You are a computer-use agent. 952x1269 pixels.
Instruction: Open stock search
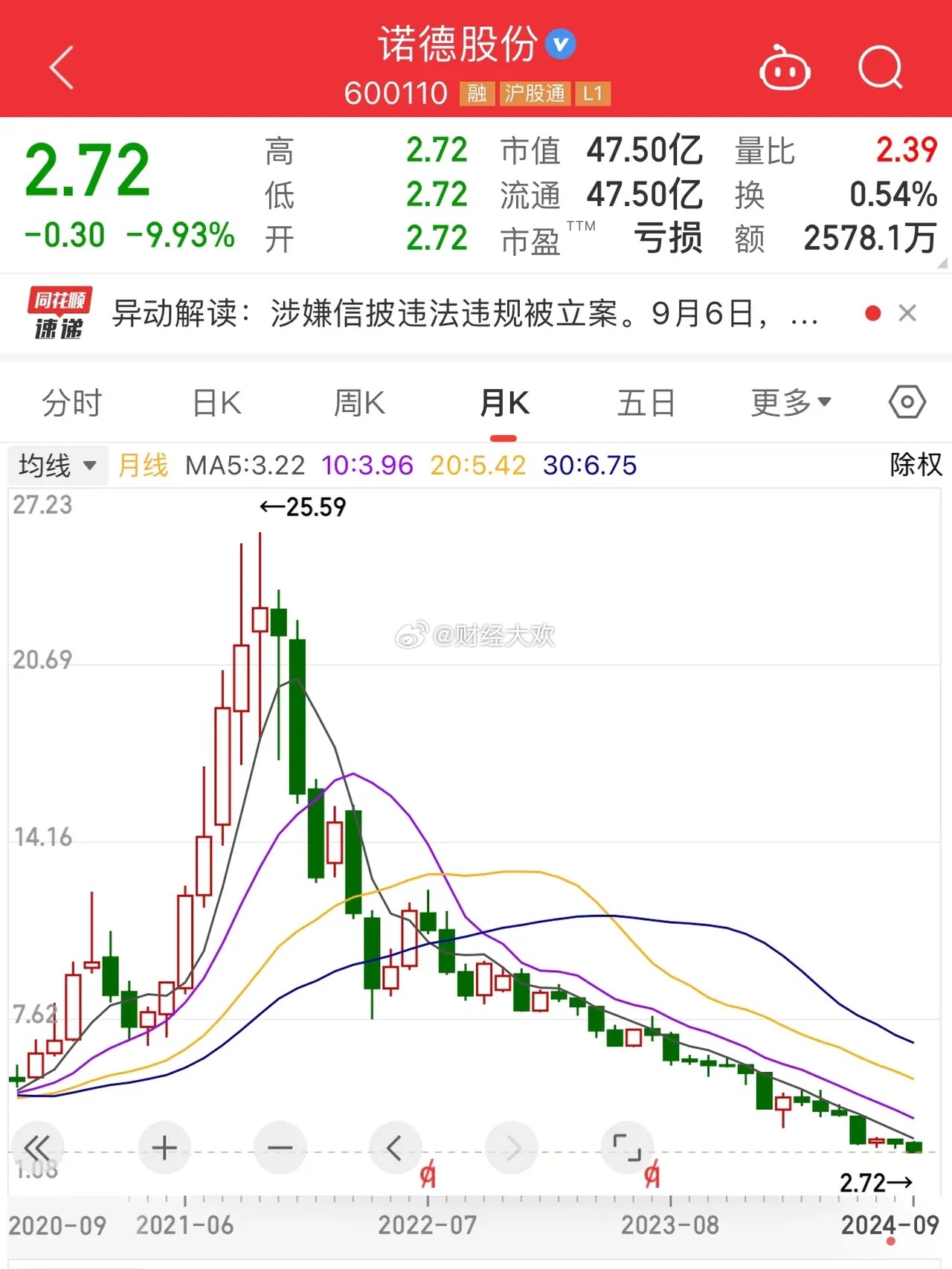(x=880, y=68)
